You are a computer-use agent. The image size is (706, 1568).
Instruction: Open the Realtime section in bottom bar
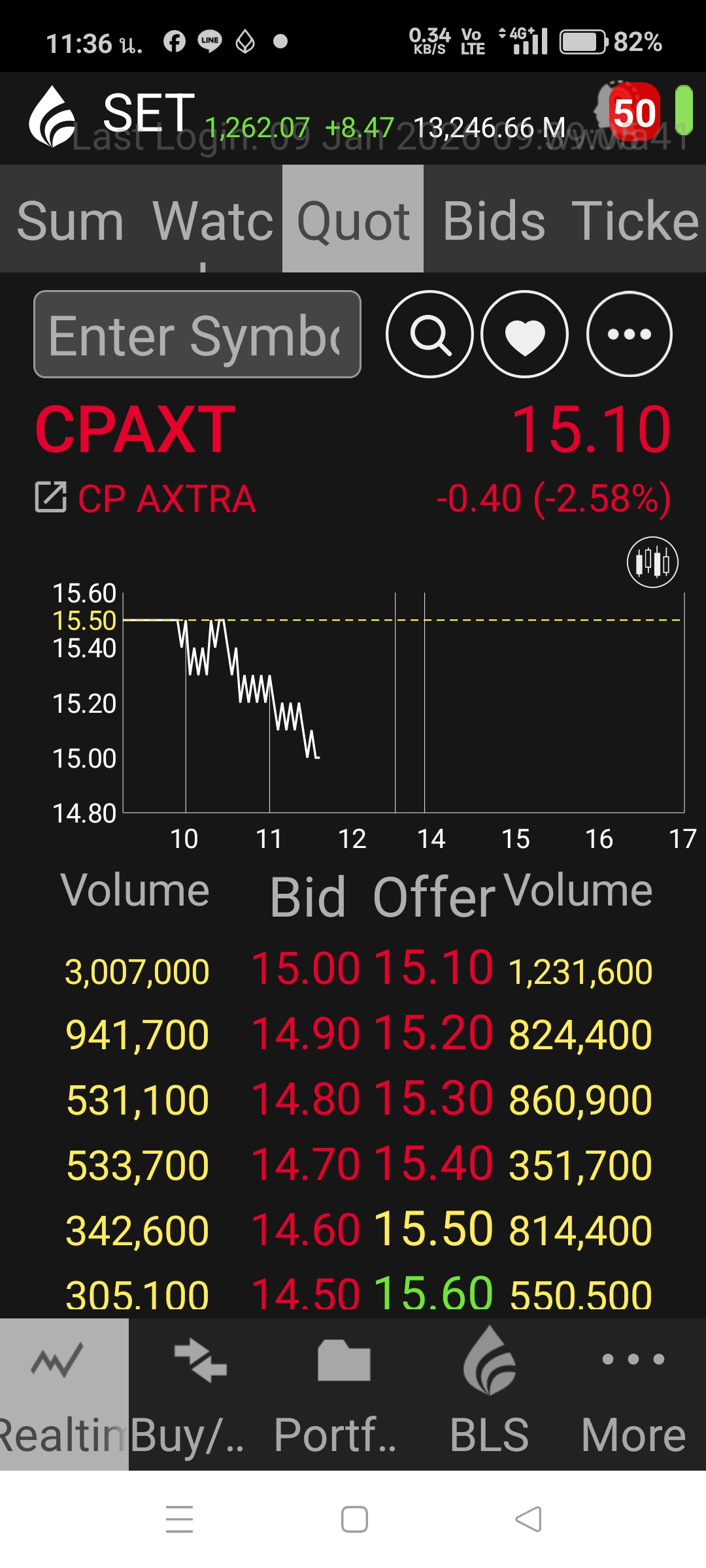click(63, 1394)
